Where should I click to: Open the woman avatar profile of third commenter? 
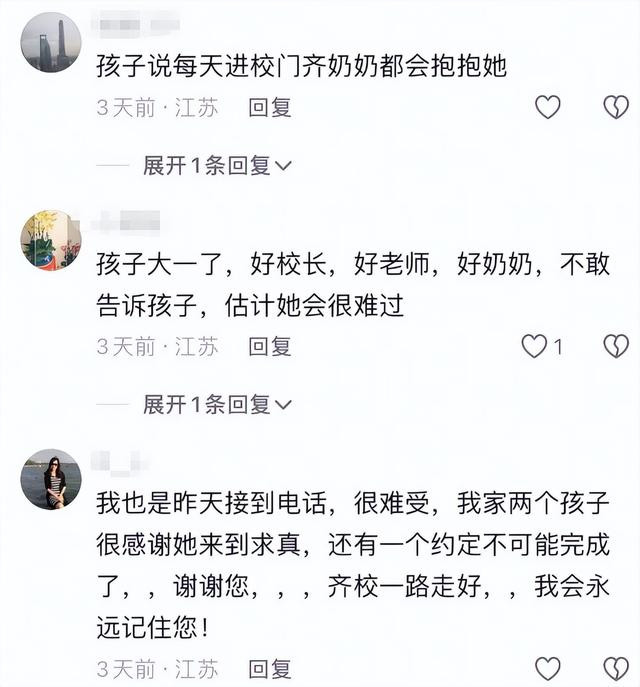click(x=51, y=479)
